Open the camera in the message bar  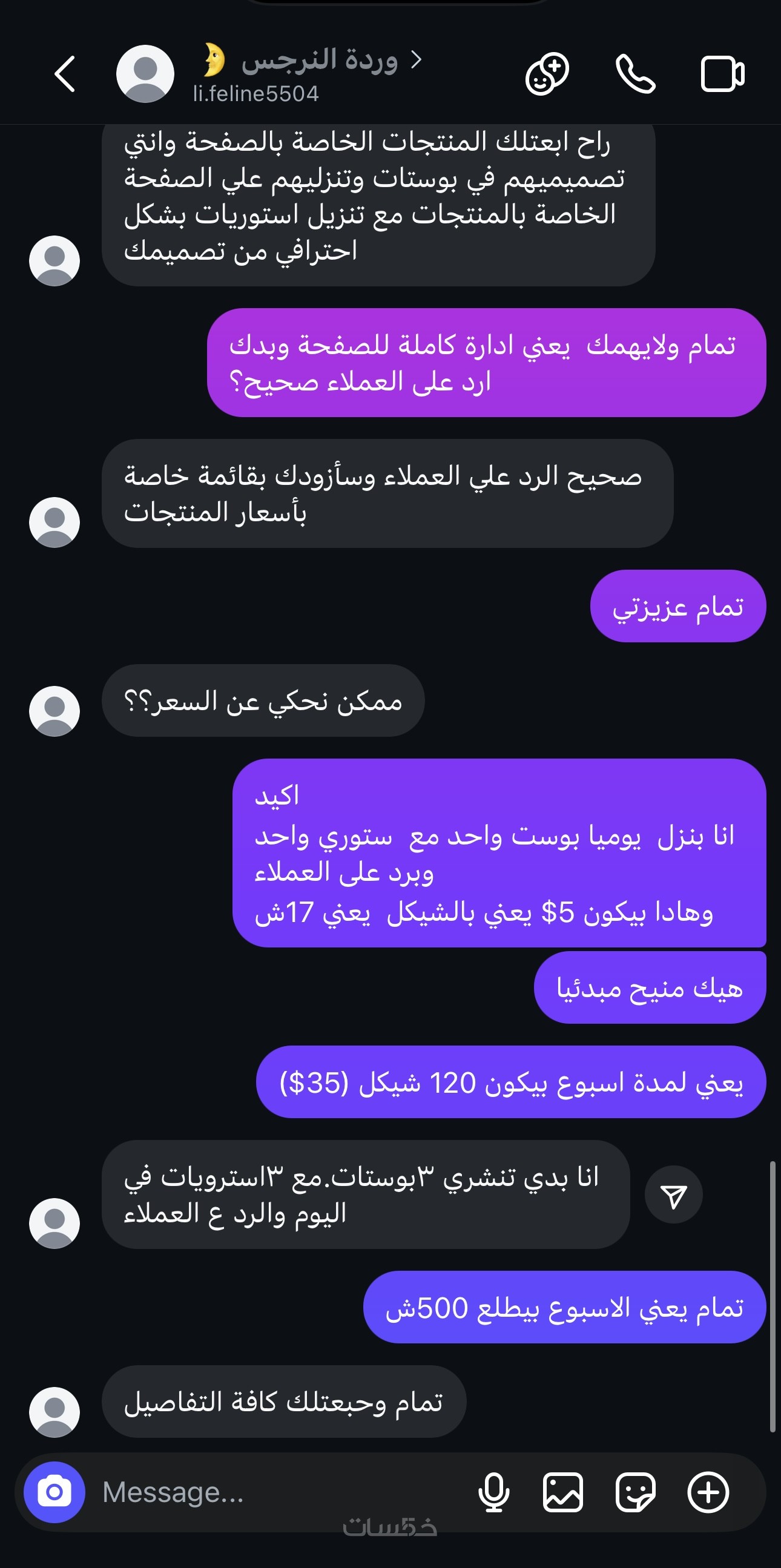pos(54,1492)
